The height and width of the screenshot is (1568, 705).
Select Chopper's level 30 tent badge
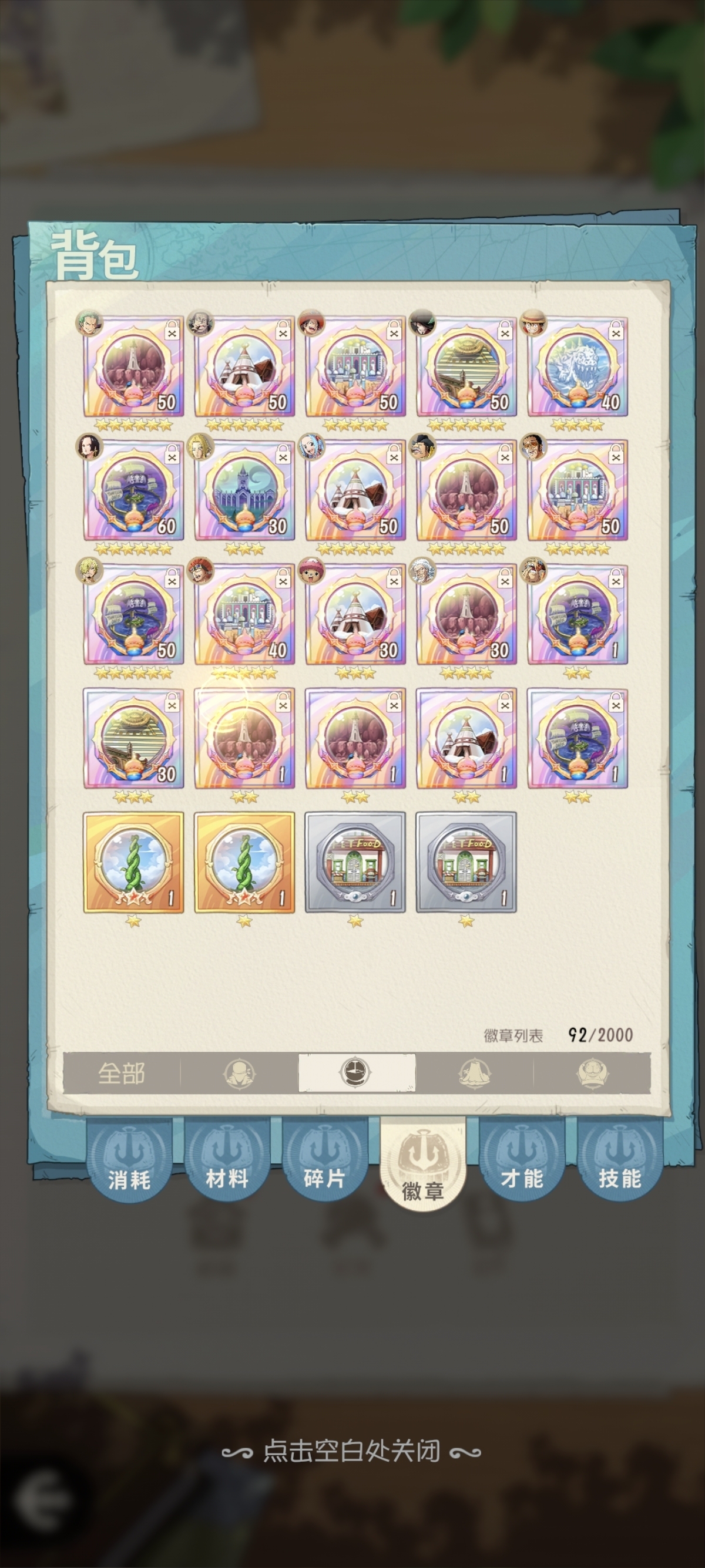355,615
